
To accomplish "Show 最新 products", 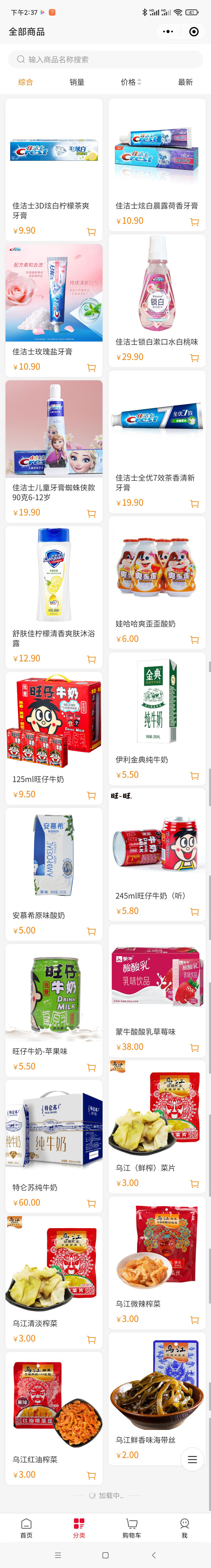I will 185,82.
